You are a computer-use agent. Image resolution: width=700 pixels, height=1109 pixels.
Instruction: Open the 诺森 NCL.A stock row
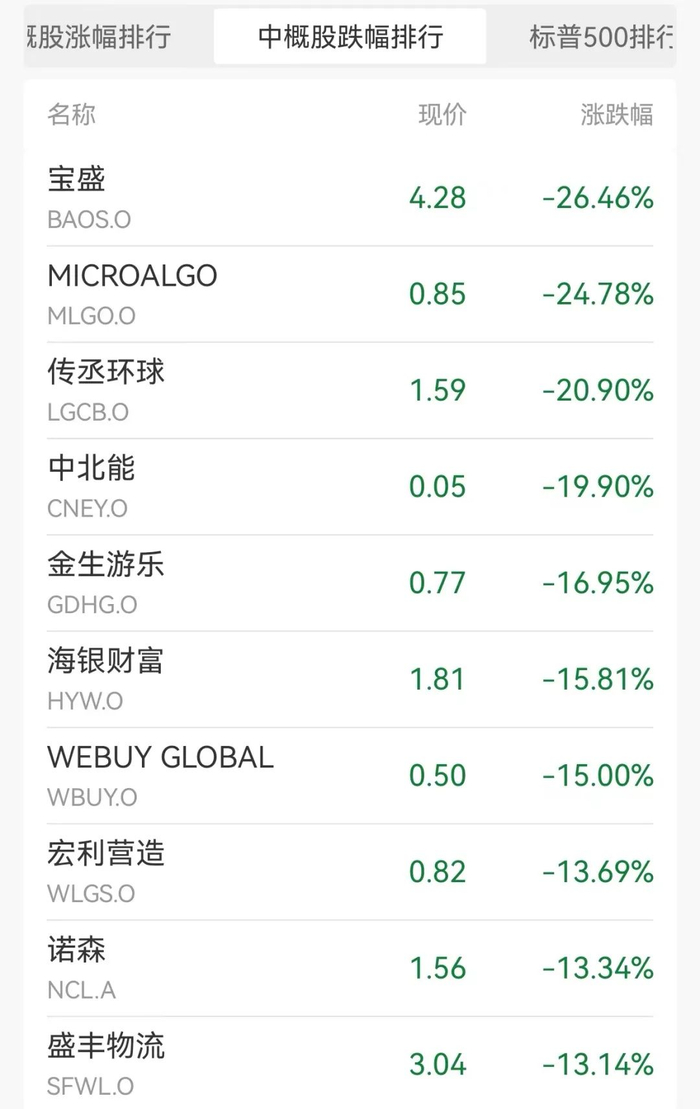(x=350, y=967)
